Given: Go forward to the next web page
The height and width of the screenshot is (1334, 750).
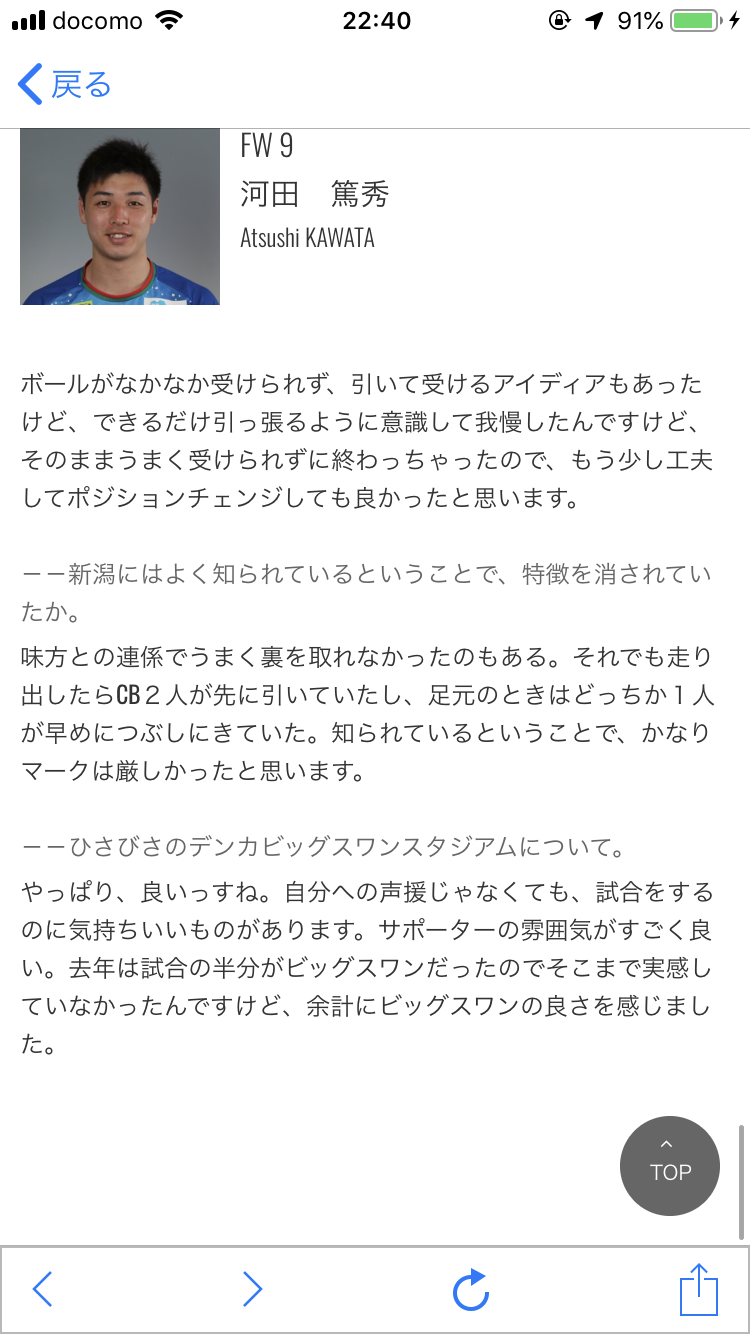Looking at the screenshot, I should [252, 1289].
